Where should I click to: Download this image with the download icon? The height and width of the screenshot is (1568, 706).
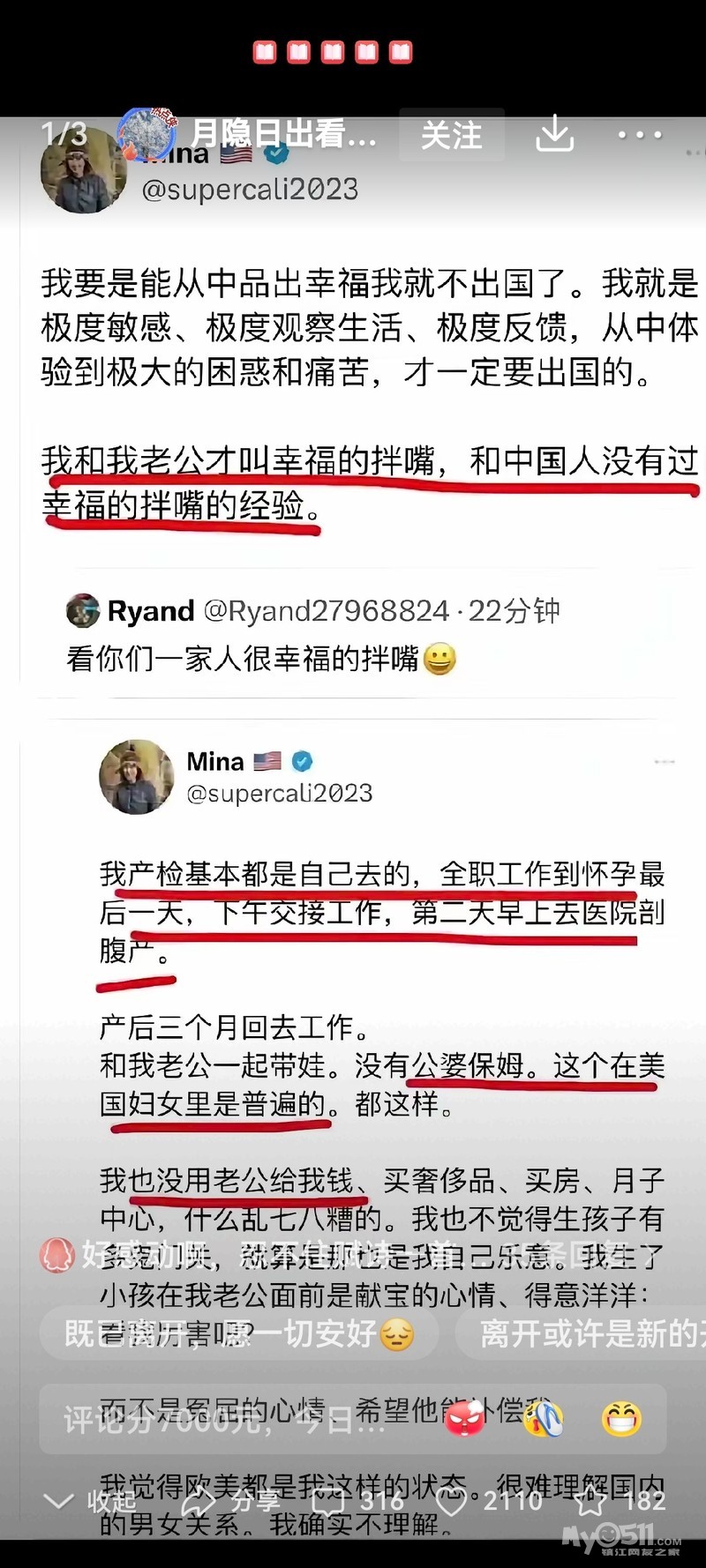click(554, 134)
